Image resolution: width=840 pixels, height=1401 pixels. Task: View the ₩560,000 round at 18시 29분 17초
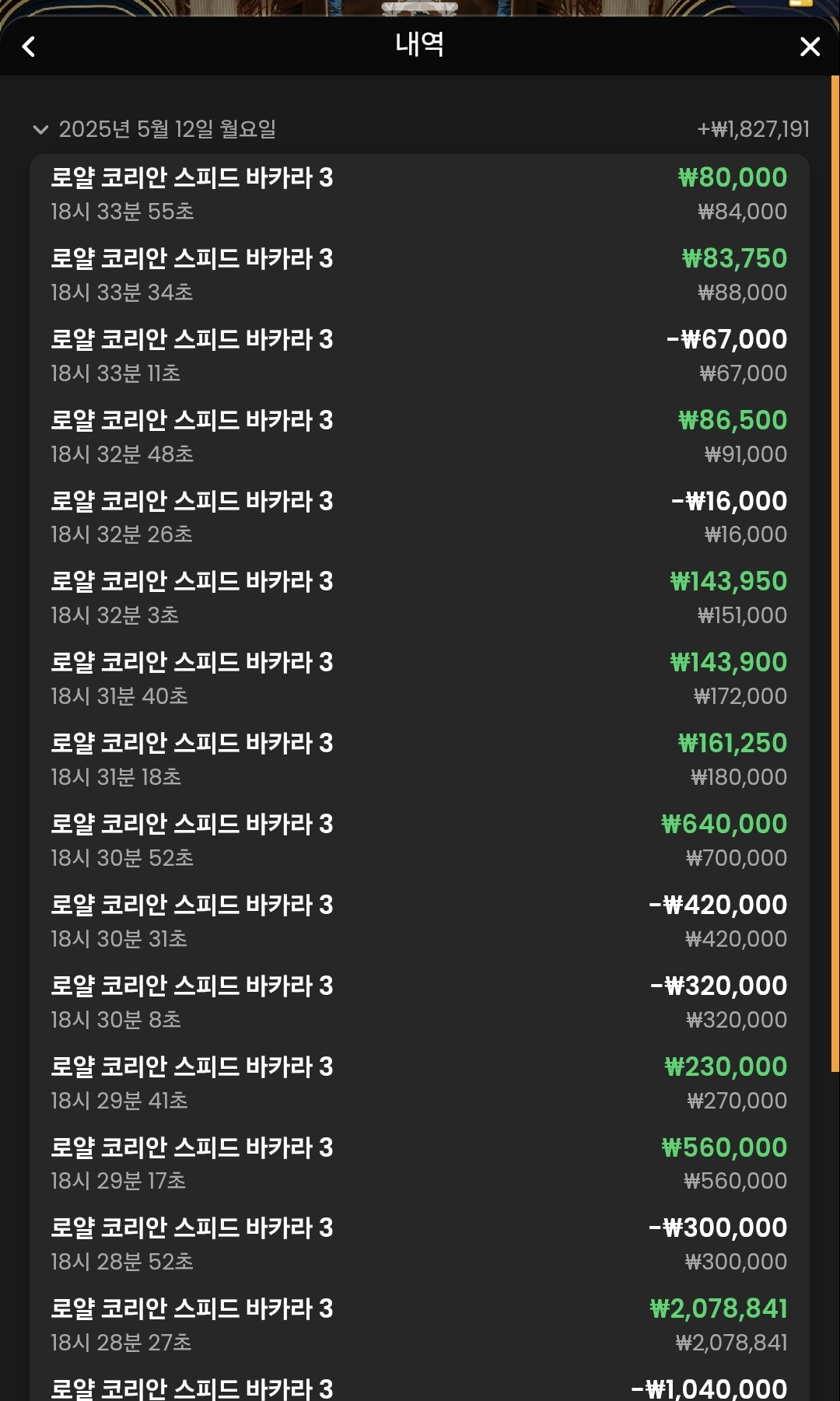coord(419,1164)
